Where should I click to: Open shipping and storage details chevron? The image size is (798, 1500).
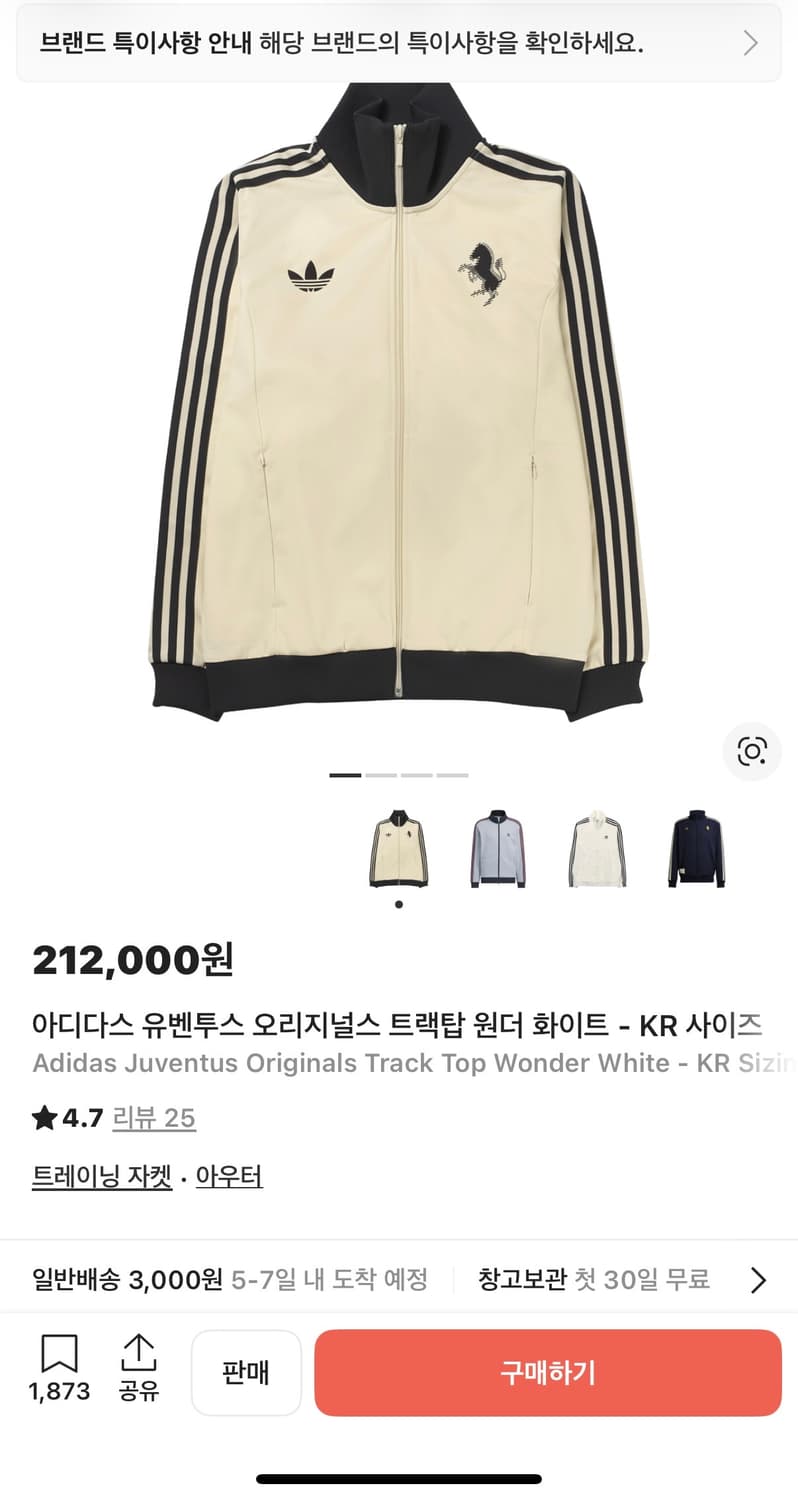click(x=759, y=1280)
